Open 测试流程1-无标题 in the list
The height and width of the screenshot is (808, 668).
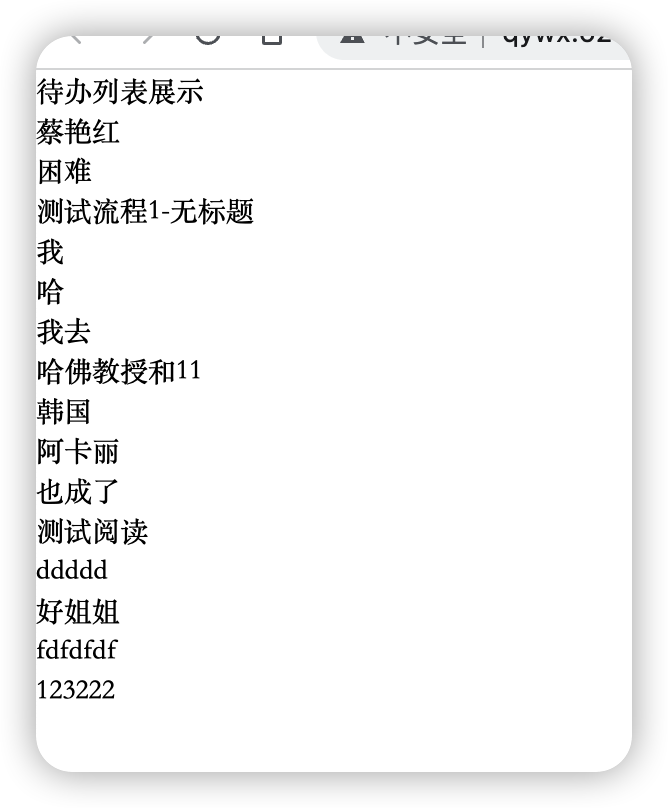pos(145,212)
